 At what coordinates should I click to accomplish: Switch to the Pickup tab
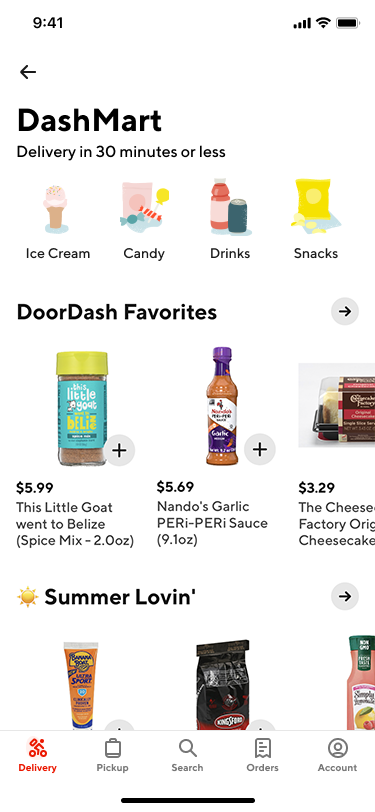(112, 755)
